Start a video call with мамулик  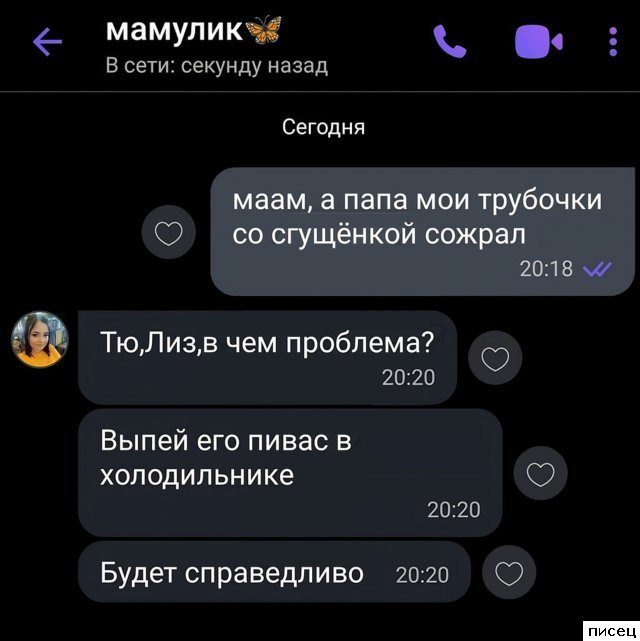pos(538,42)
